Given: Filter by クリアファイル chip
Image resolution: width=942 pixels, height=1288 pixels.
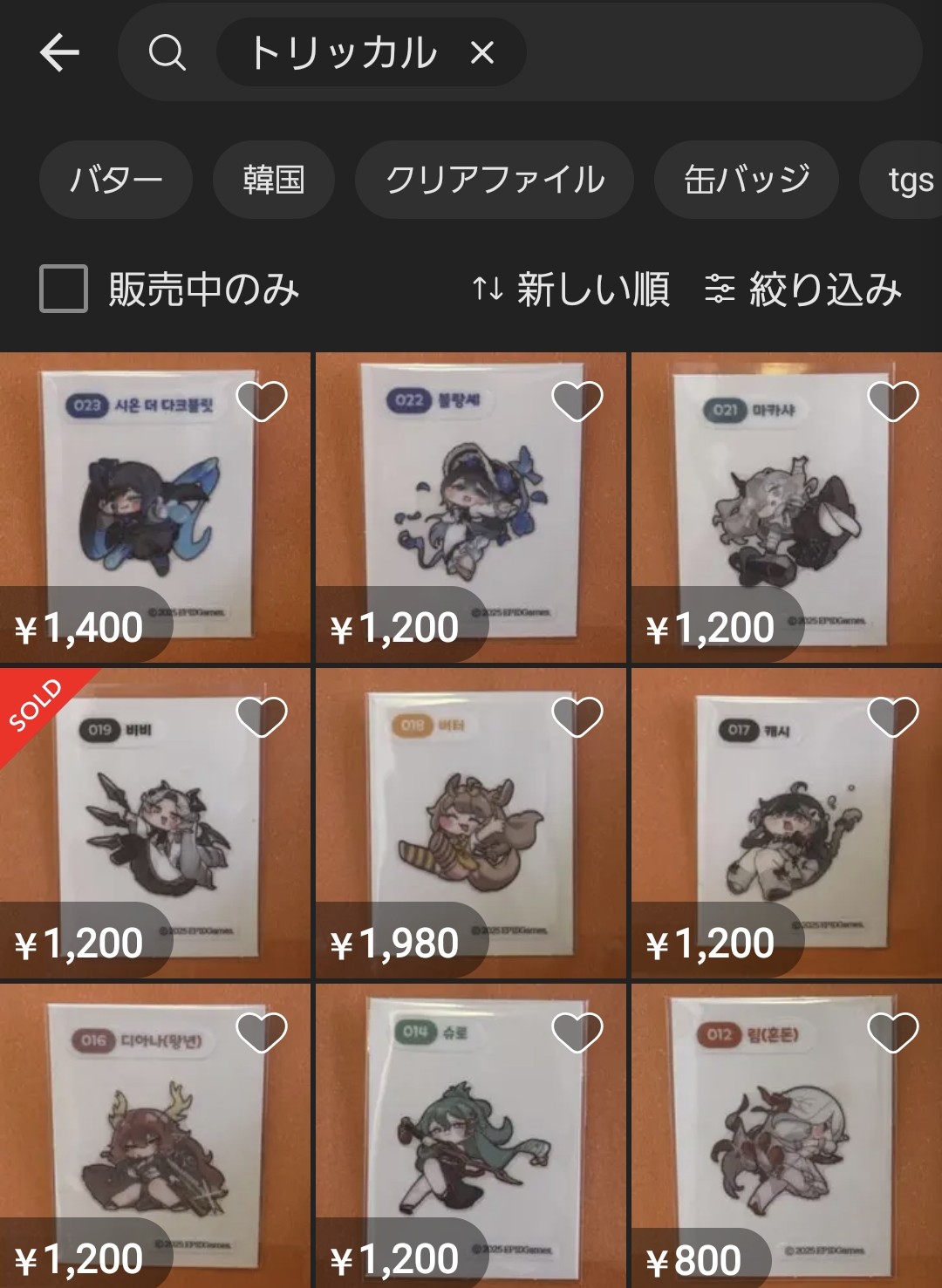Looking at the screenshot, I should (x=495, y=180).
